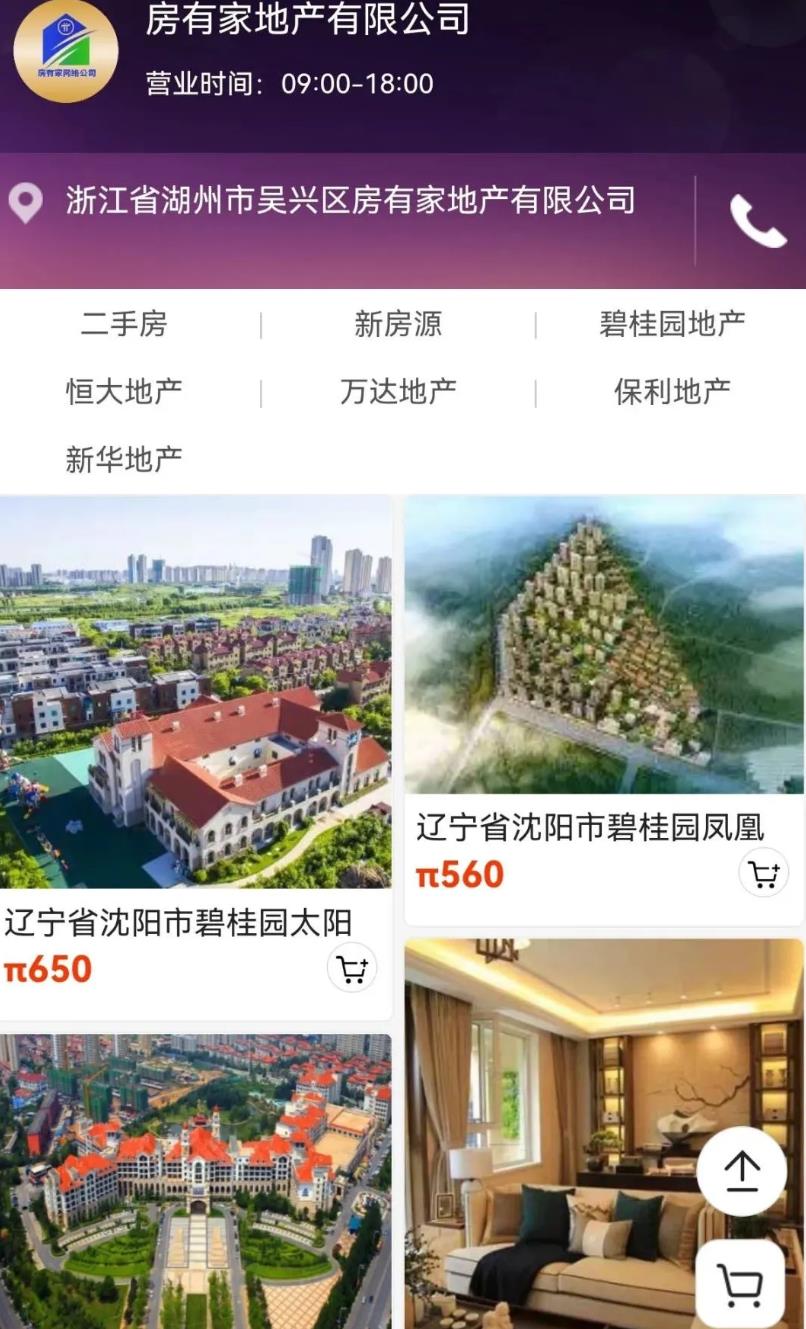This screenshot has width=806, height=1329.
Task: Call the company via phone icon
Action: [757, 221]
